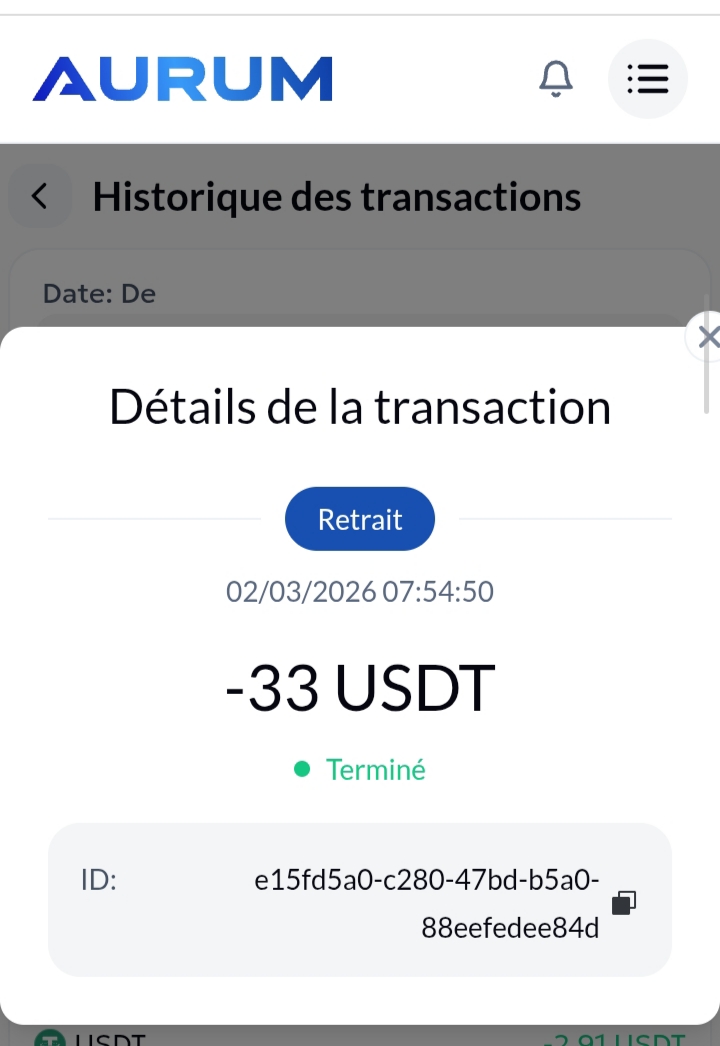Click the AURUM logo

(x=182, y=79)
